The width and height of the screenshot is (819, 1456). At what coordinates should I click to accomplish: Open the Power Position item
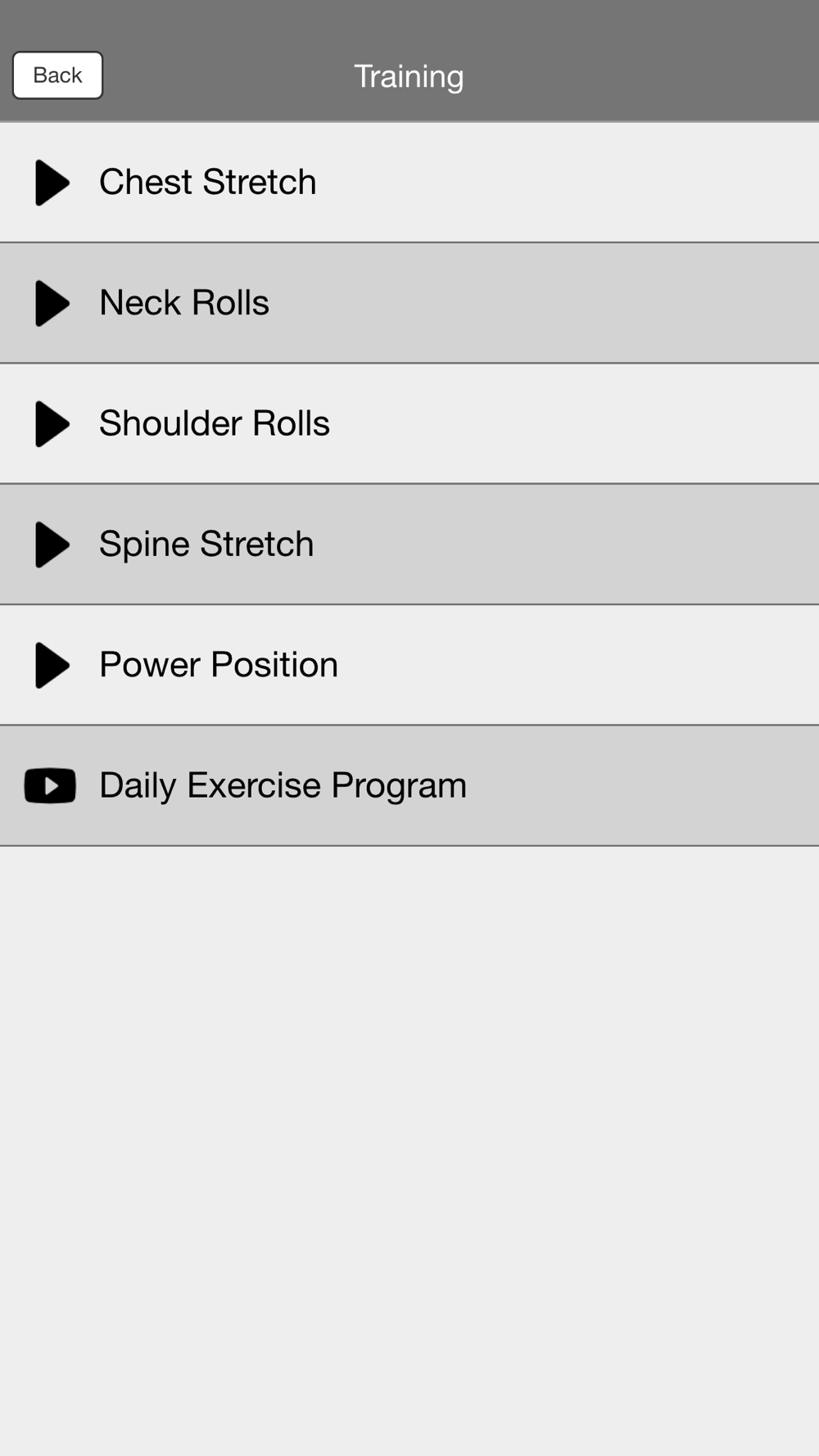[409, 665]
